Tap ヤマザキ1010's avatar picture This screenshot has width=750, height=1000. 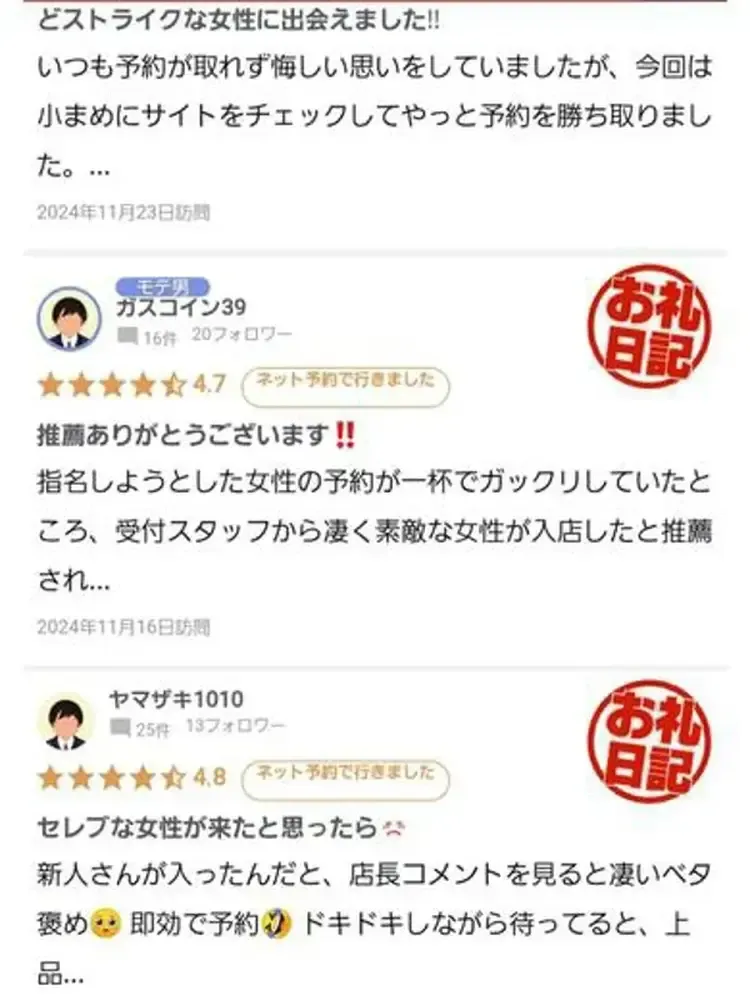[66, 720]
